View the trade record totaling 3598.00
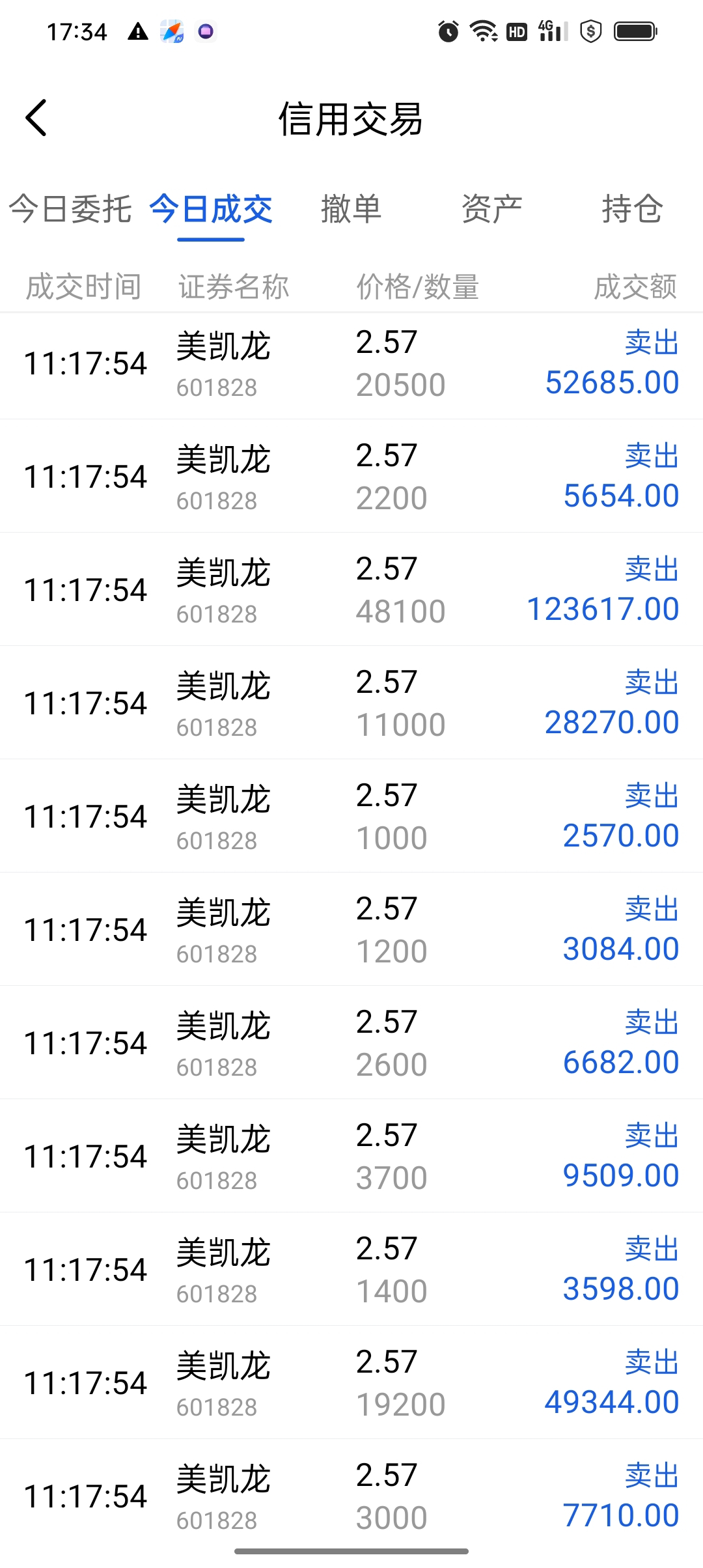This screenshot has height=1568, width=703. (x=351, y=1270)
